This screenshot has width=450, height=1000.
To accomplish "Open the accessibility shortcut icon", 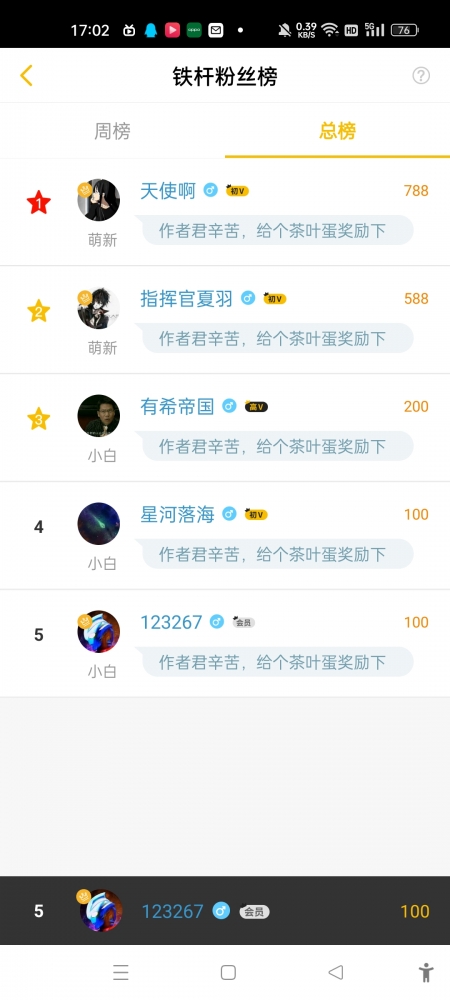I will (x=426, y=973).
